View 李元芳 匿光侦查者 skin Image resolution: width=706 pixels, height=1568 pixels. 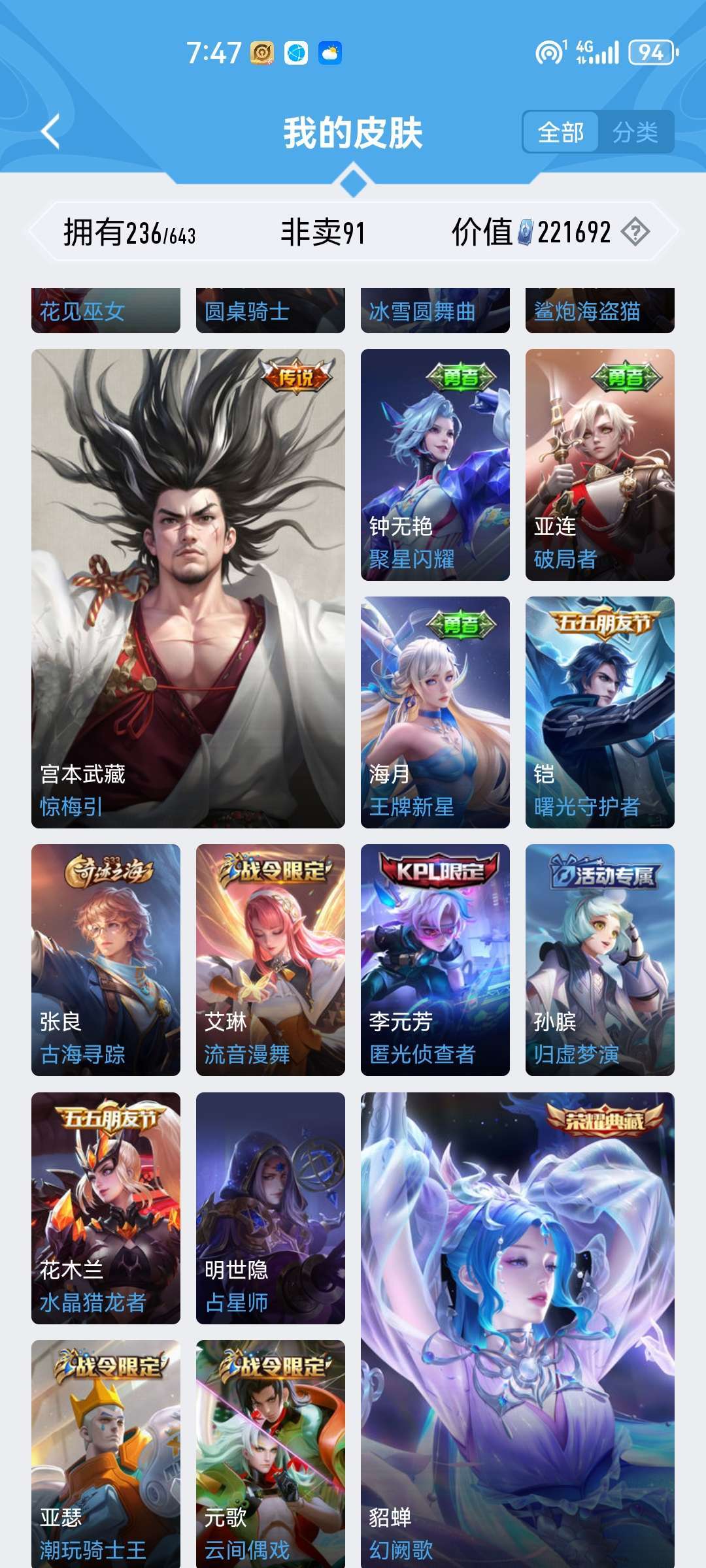tap(435, 960)
